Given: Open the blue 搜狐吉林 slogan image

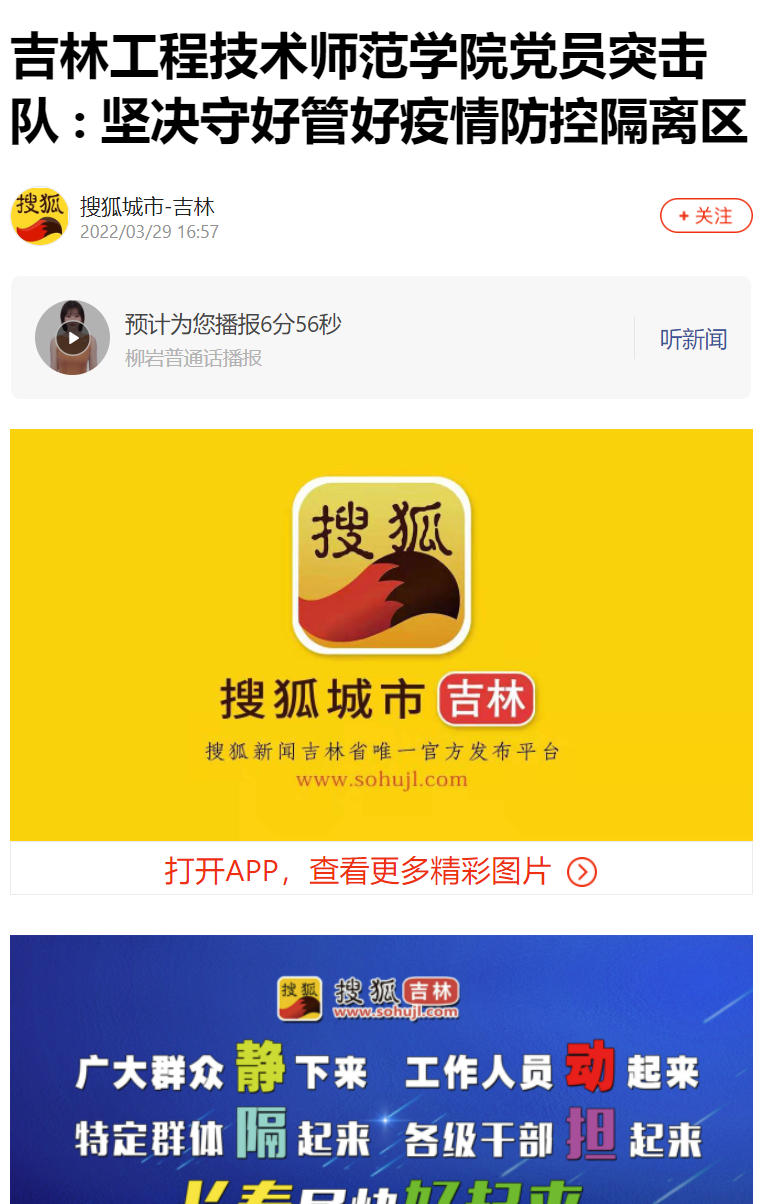Looking at the screenshot, I should point(380,1070).
